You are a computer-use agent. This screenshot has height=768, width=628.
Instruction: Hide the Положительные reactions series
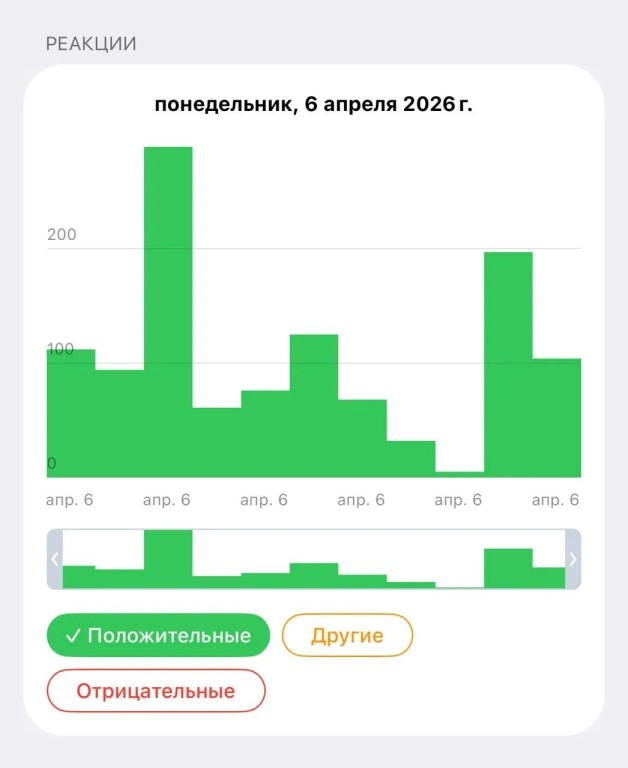pos(158,635)
